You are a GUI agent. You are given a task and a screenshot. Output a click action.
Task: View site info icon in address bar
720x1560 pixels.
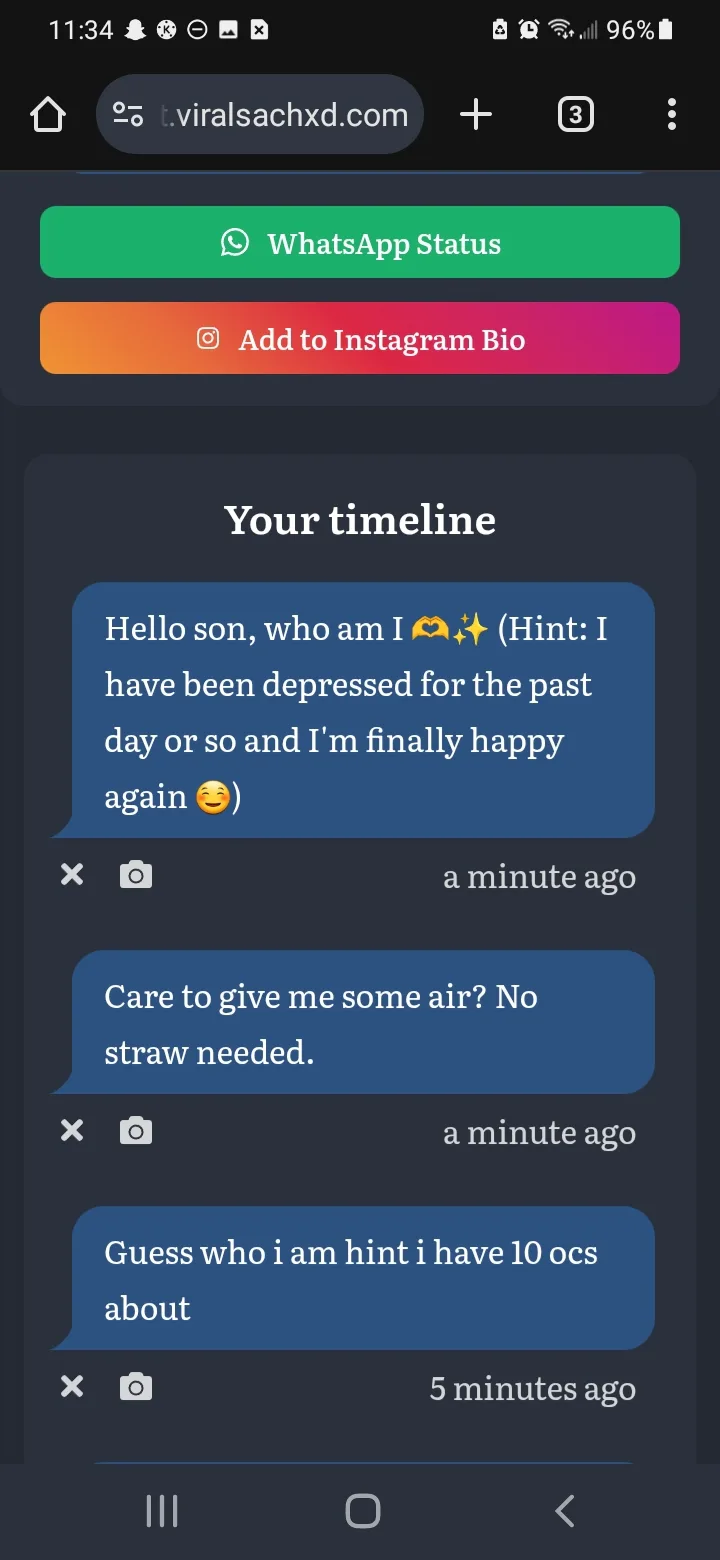click(128, 115)
